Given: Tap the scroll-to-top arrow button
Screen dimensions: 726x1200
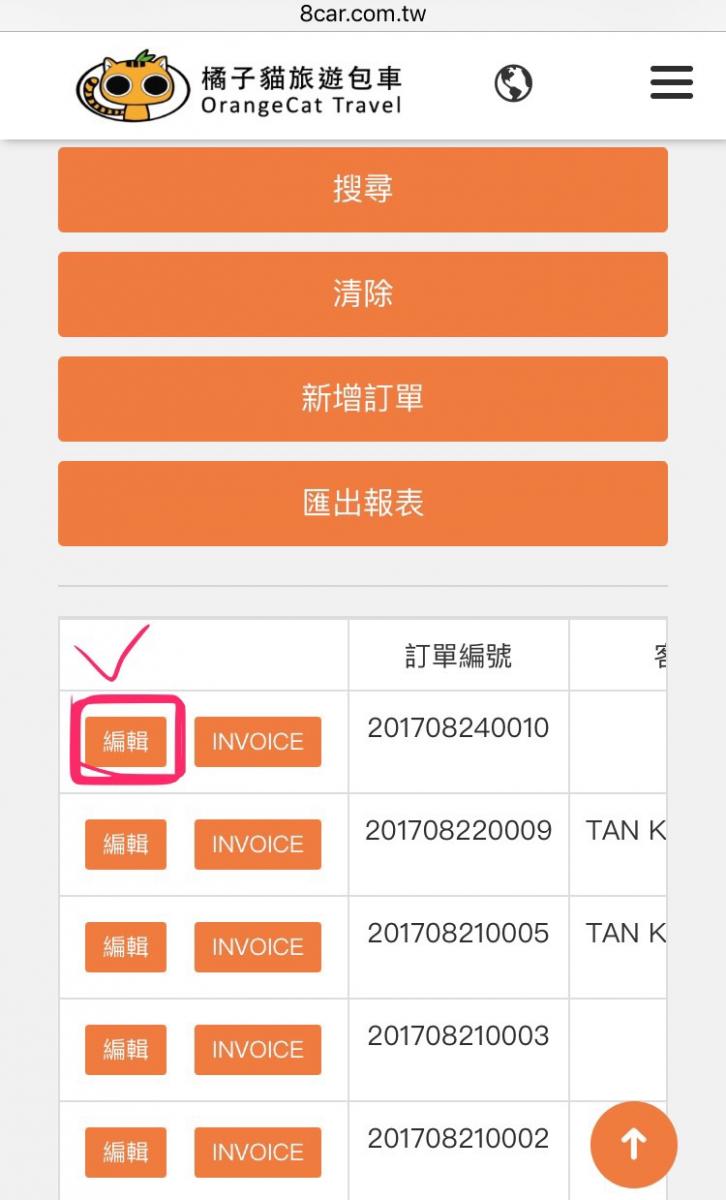Looking at the screenshot, I should 634,1145.
